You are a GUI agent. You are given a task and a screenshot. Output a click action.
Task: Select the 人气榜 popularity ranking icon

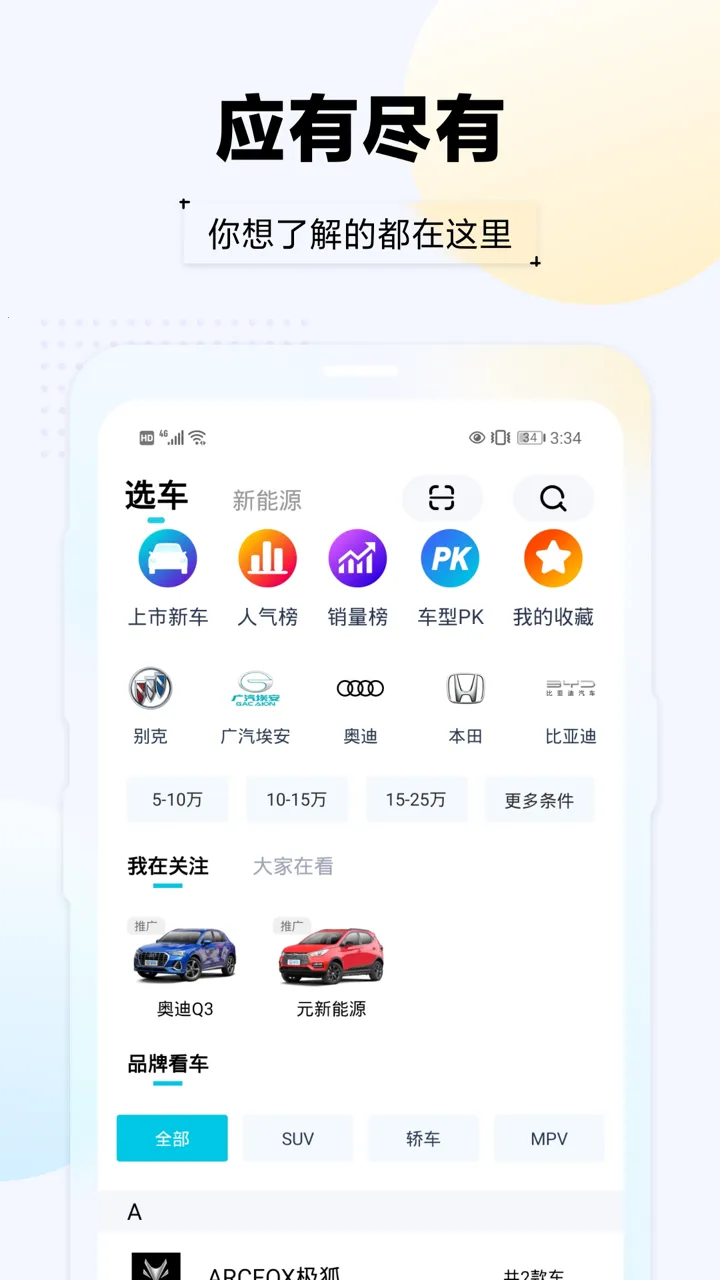click(x=266, y=558)
